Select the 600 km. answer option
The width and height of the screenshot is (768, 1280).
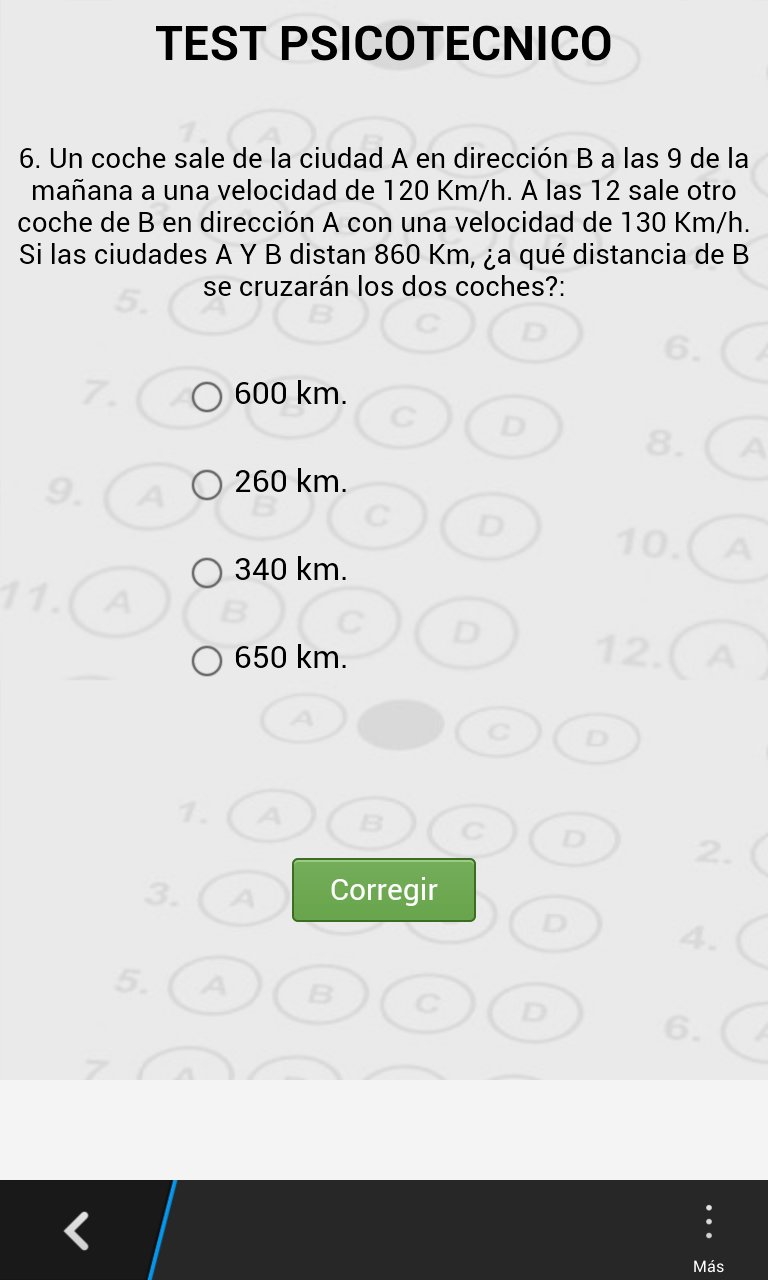207,397
